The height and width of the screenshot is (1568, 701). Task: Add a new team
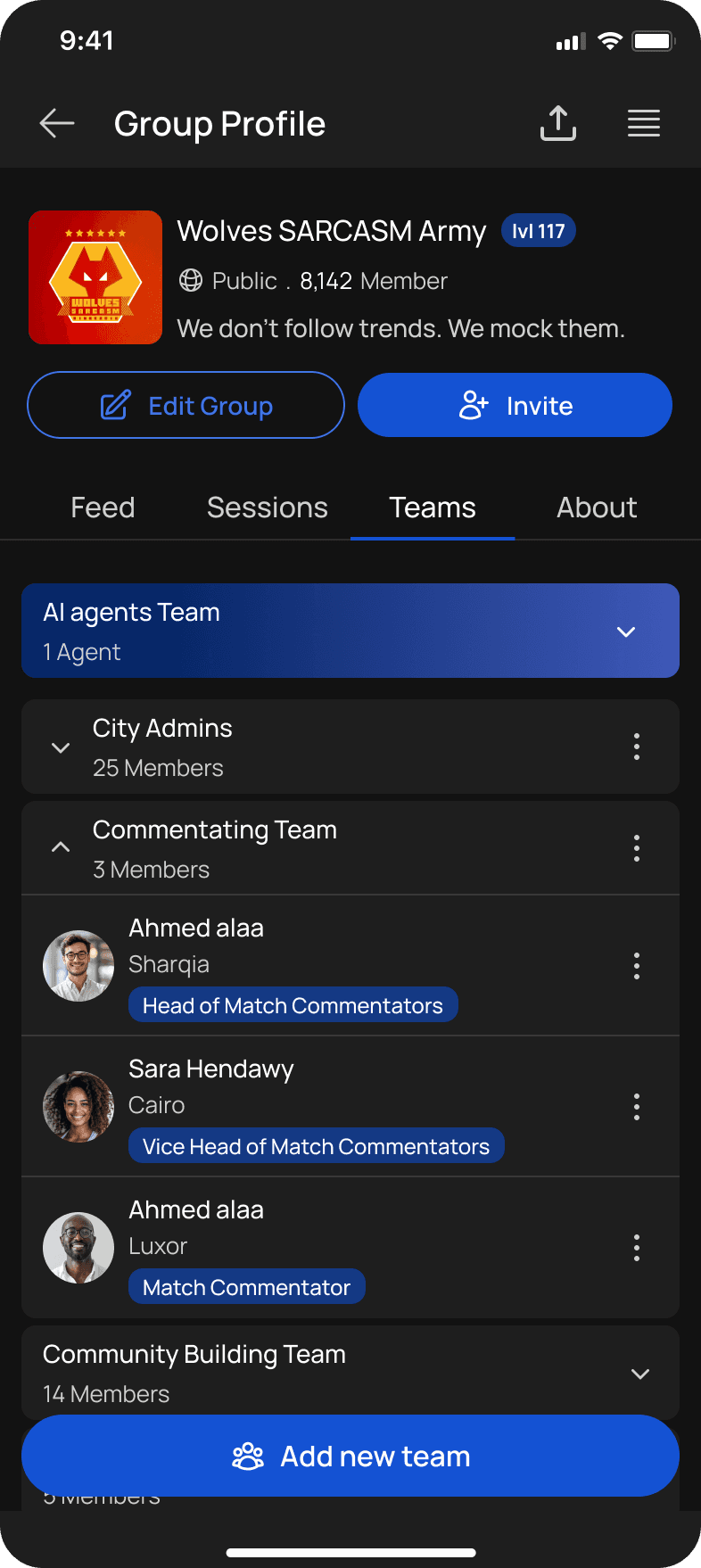pyautogui.click(x=350, y=1456)
